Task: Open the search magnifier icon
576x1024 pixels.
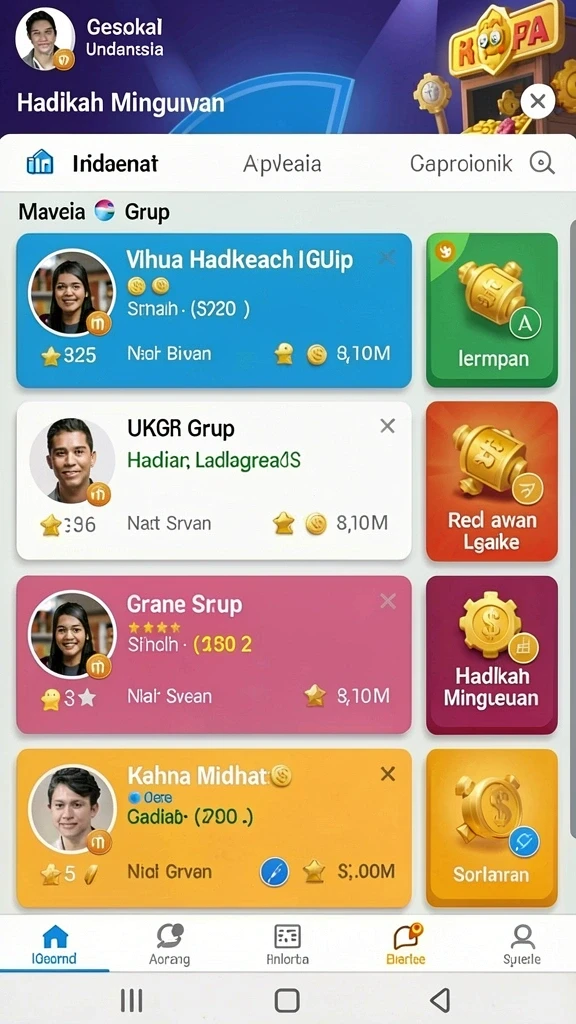Action: click(541, 163)
